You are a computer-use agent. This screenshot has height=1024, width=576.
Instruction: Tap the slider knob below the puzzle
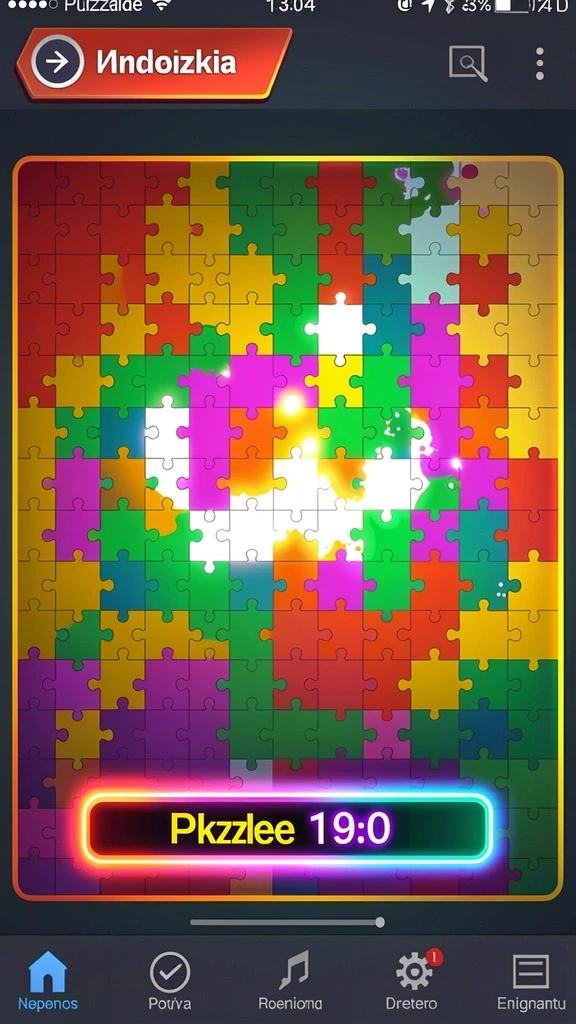click(380, 922)
